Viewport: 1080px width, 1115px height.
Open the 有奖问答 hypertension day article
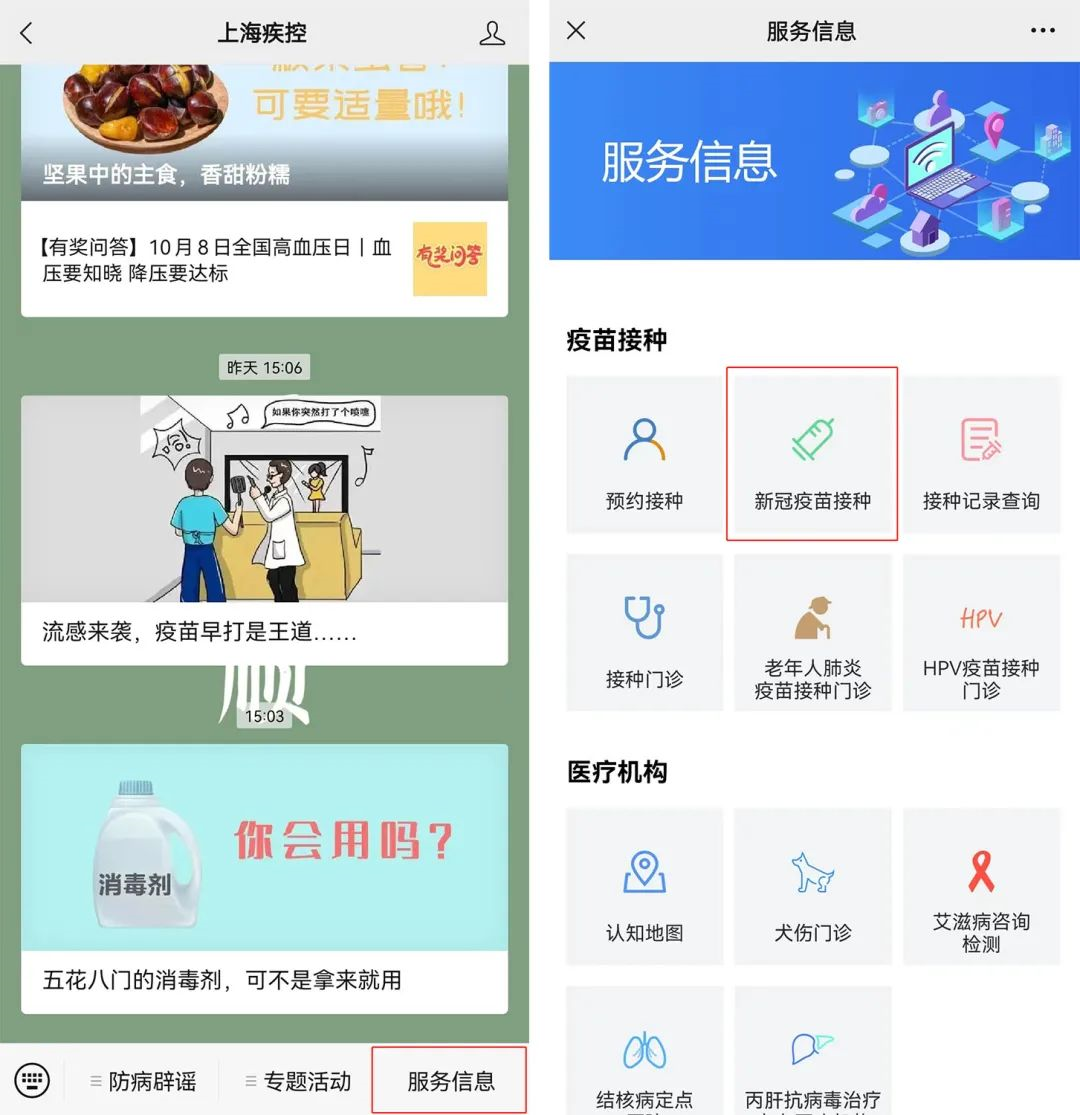(264, 260)
